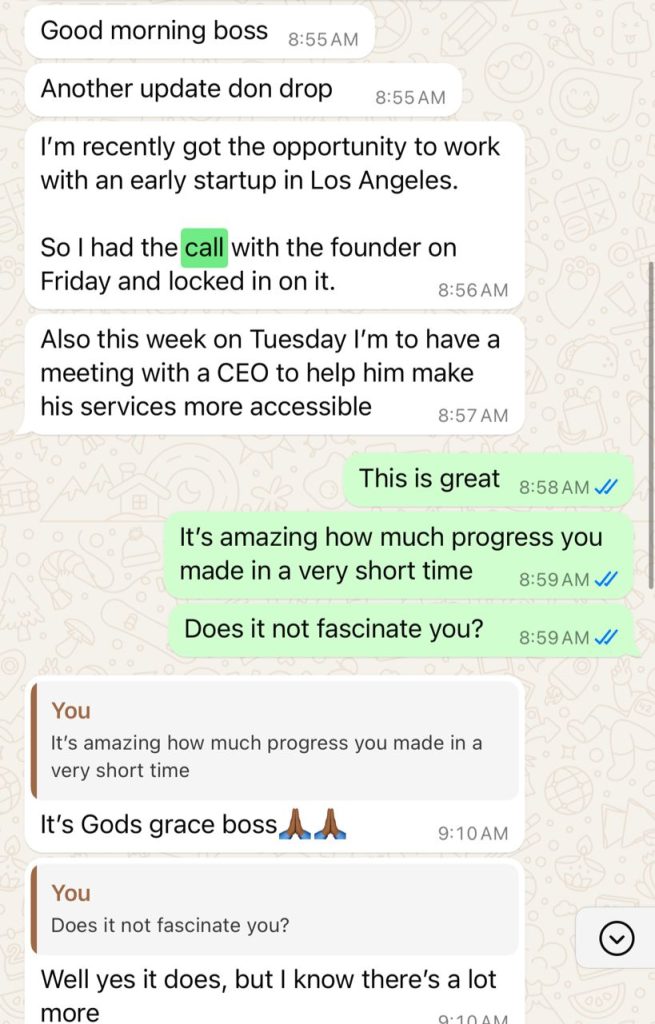Jump to latest messages with down-chevron button
Image resolution: width=655 pixels, height=1024 pixels.
[x=617, y=938]
